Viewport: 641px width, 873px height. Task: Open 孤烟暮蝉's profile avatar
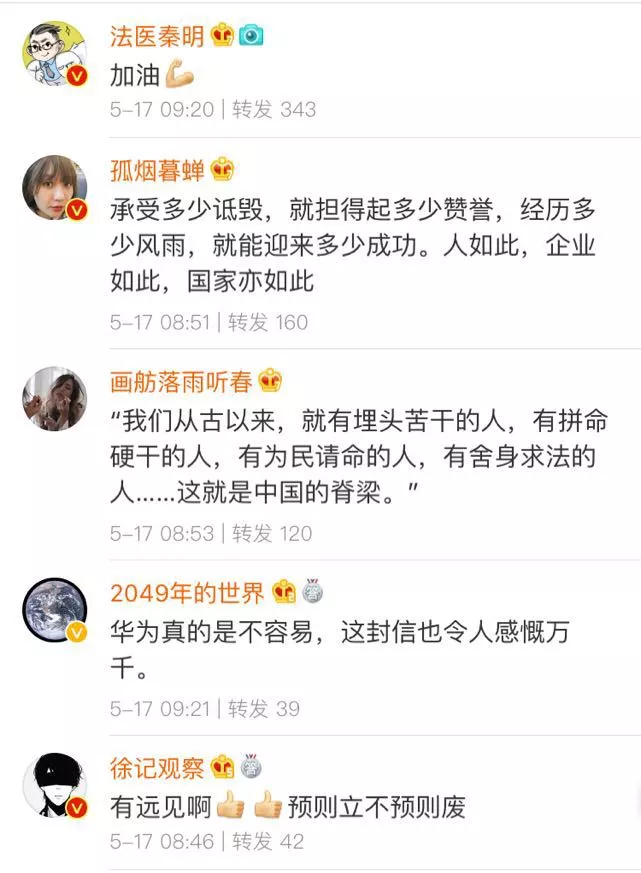[x=54, y=187]
